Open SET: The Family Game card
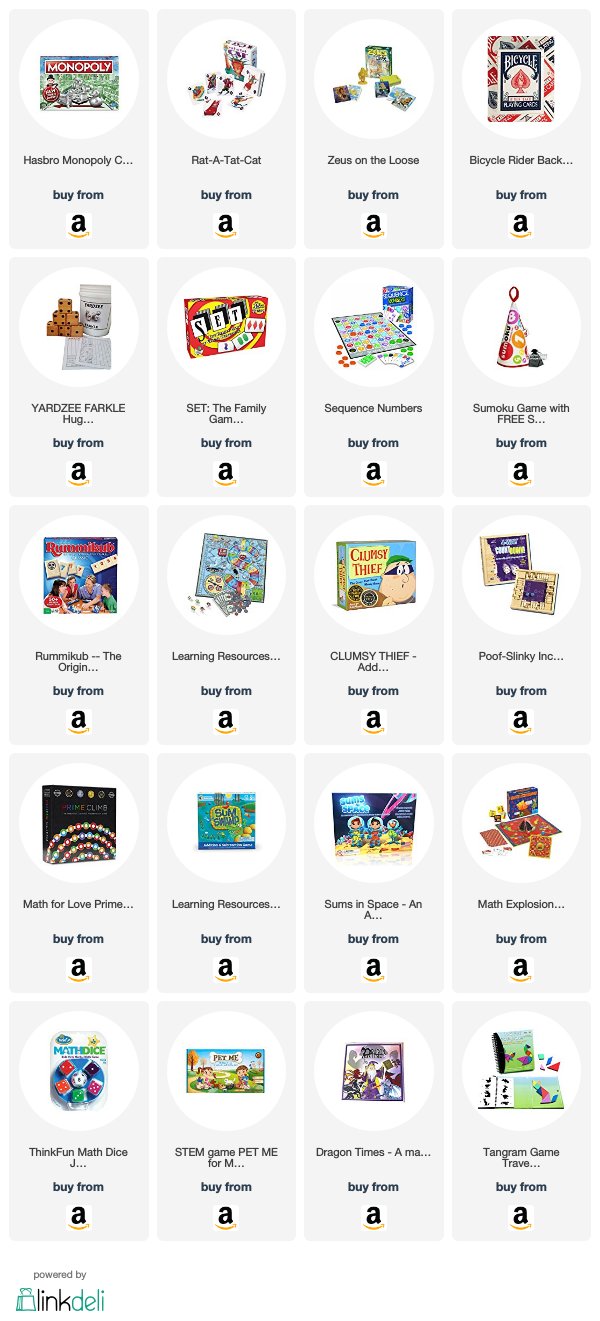This screenshot has height=1321, width=600. coord(226,377)
